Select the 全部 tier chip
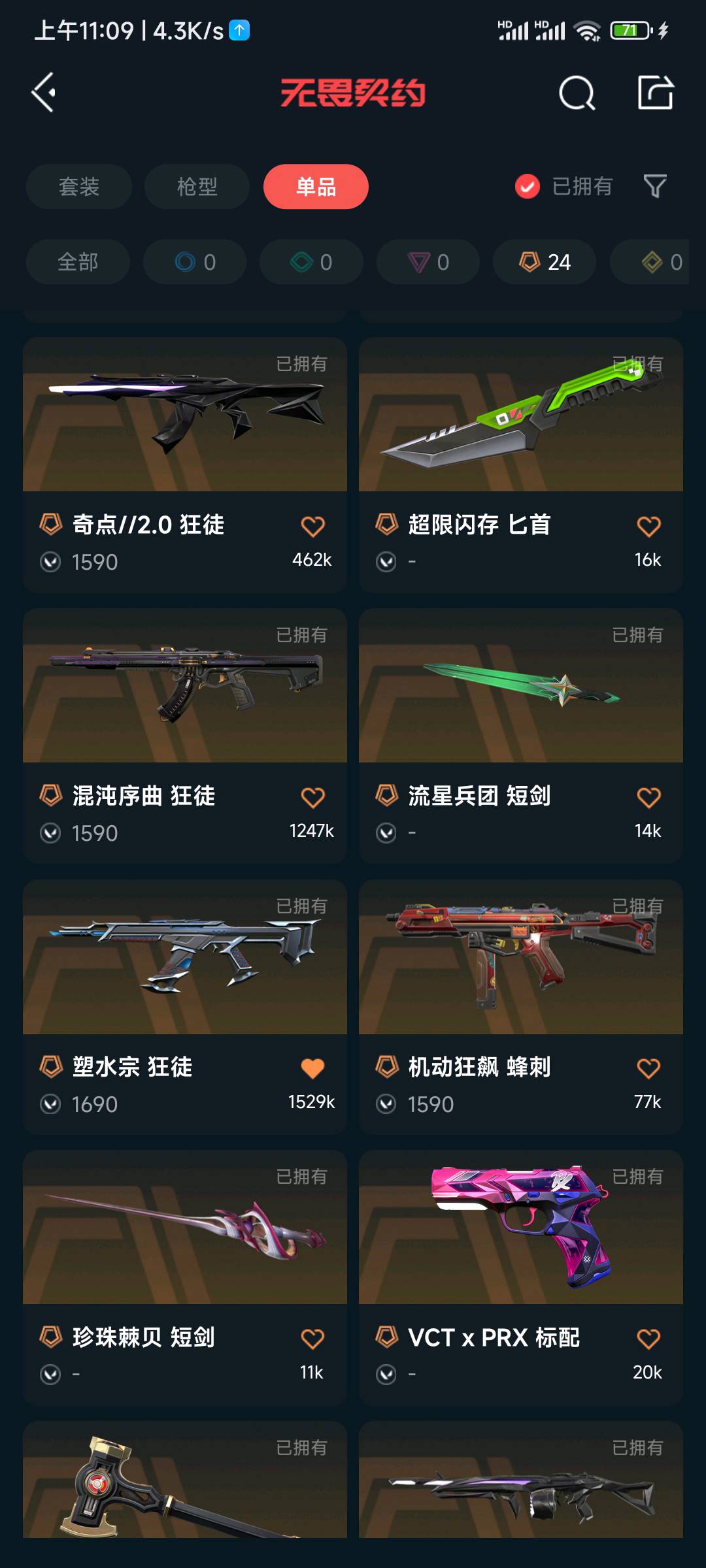Image resolution: width=706 pixels, height=1568 pixels. click(78, 262)
